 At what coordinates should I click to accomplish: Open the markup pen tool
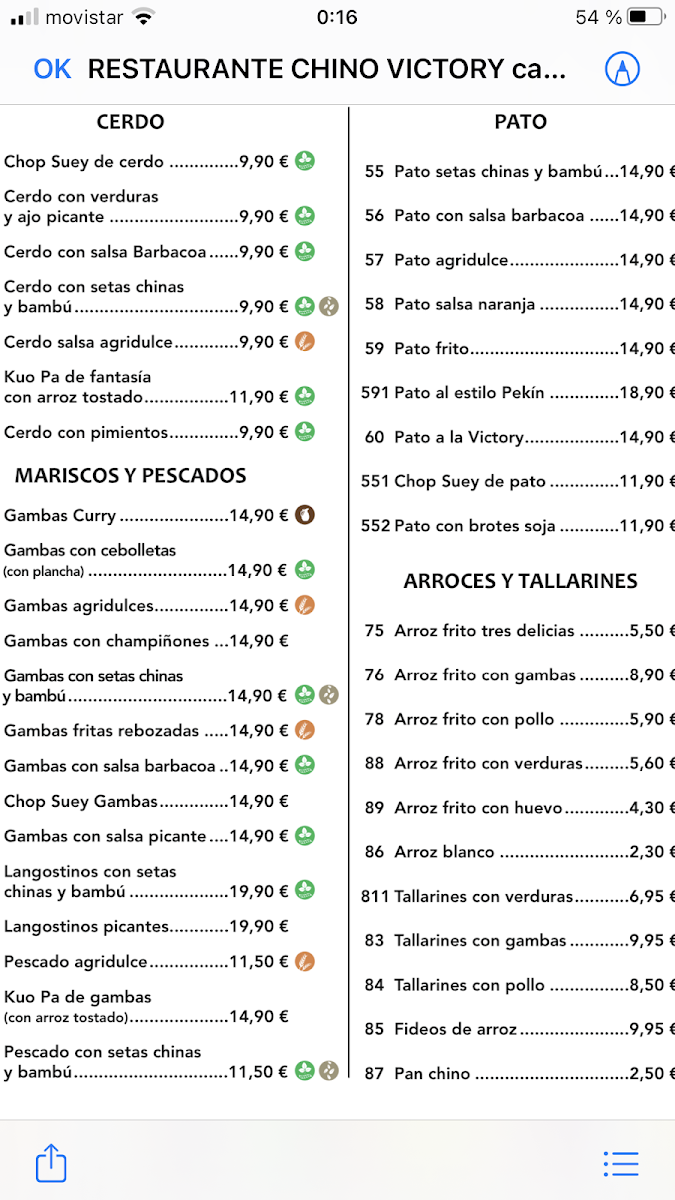[622, 69]
